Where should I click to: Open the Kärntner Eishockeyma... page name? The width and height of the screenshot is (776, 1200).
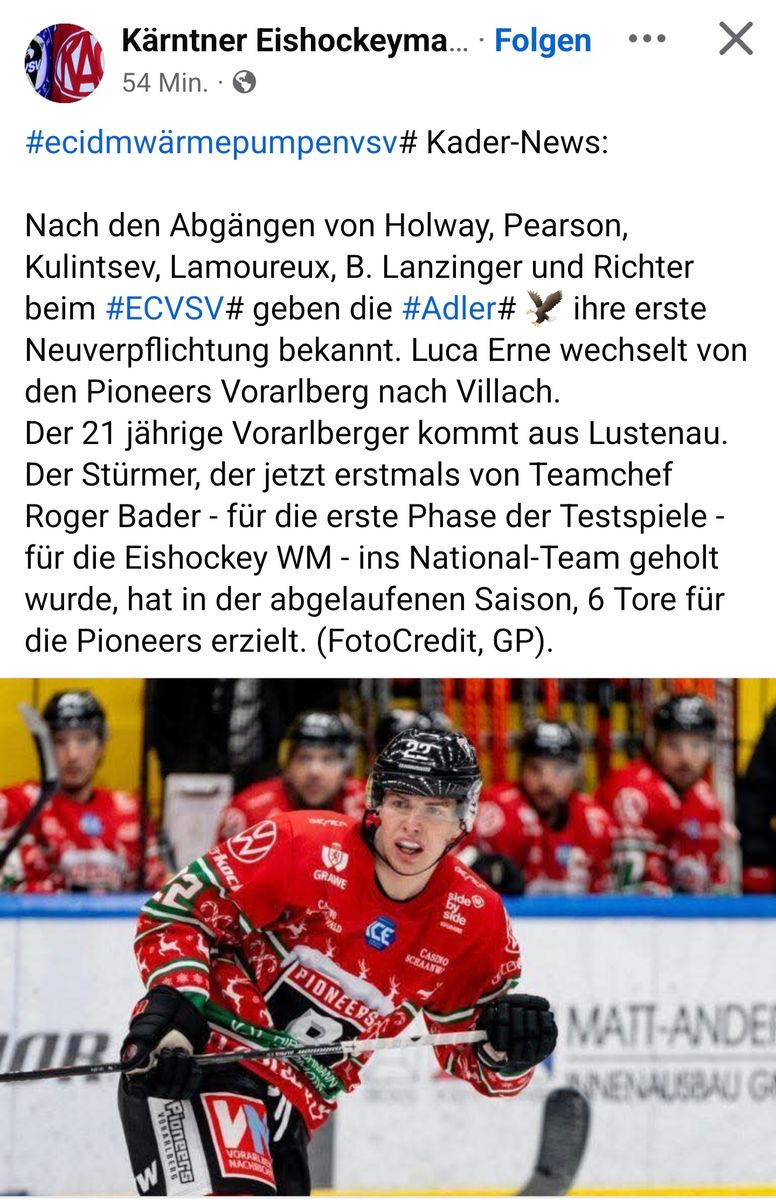[294, 41]
